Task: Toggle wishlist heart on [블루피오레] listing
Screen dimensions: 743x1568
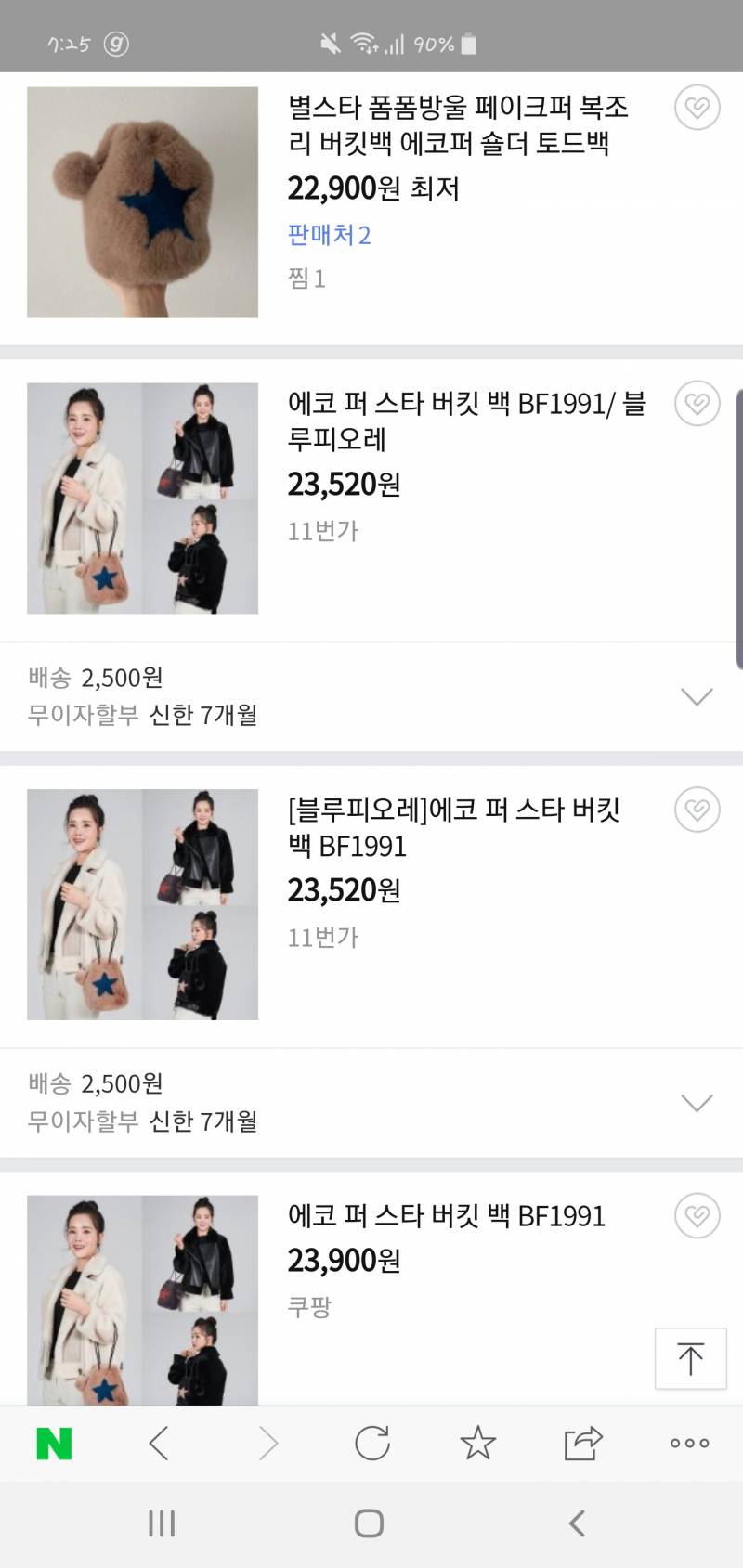Action: [697, 810]
